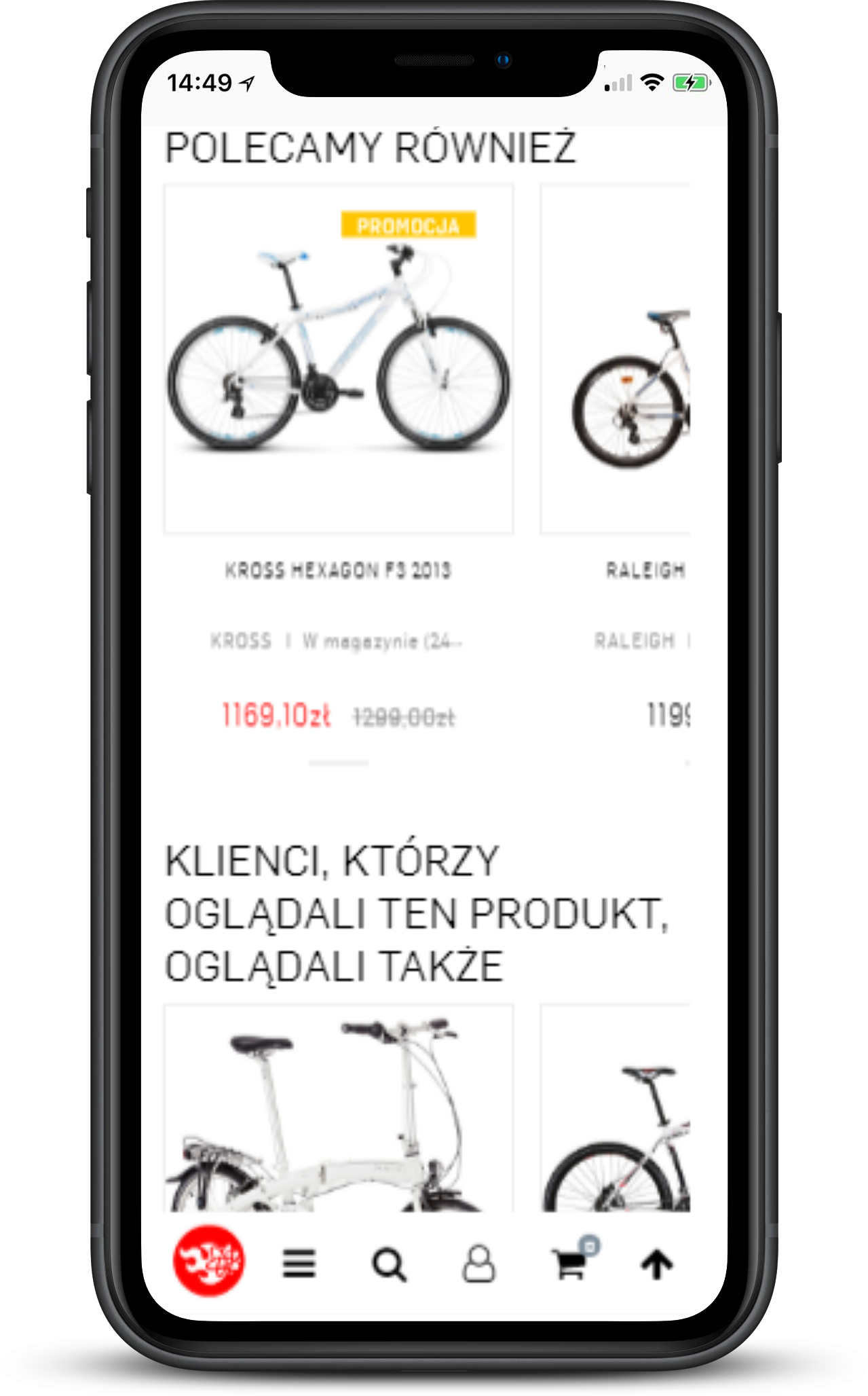Open the hamburger menu
The width and height of the screenshot is (868, 1396).
[x=299, y=1264]
